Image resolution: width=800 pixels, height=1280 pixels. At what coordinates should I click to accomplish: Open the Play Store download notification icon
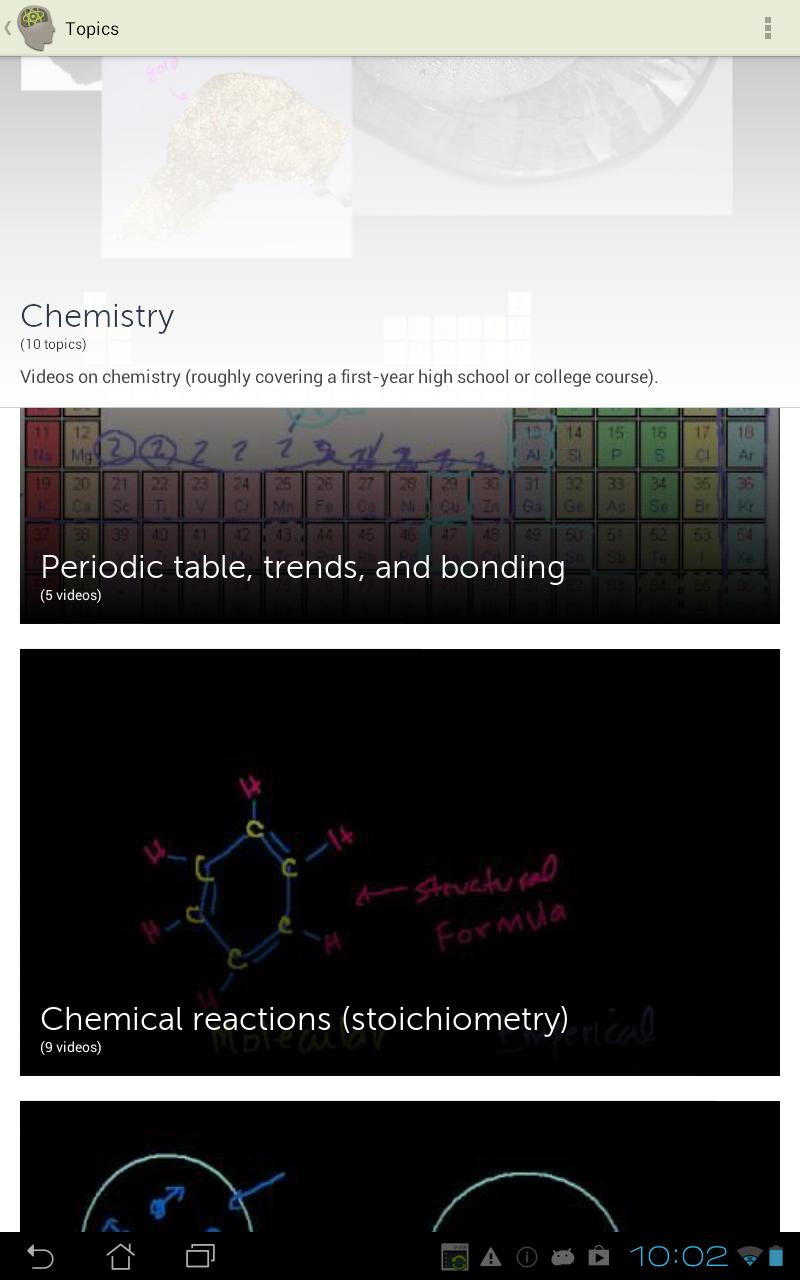coord(597,1256)
